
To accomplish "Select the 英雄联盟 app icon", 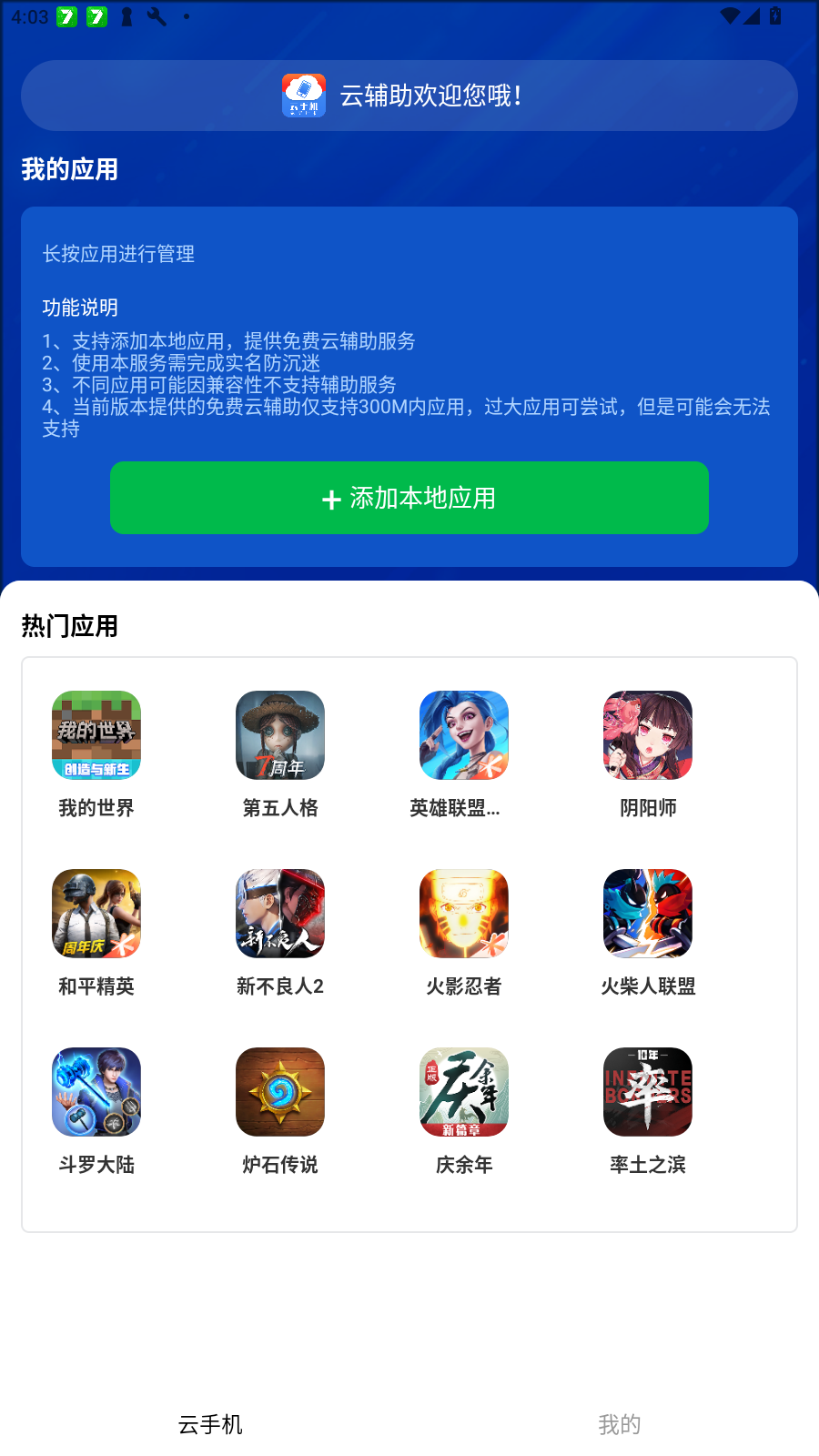I will [x=464, y=735].
